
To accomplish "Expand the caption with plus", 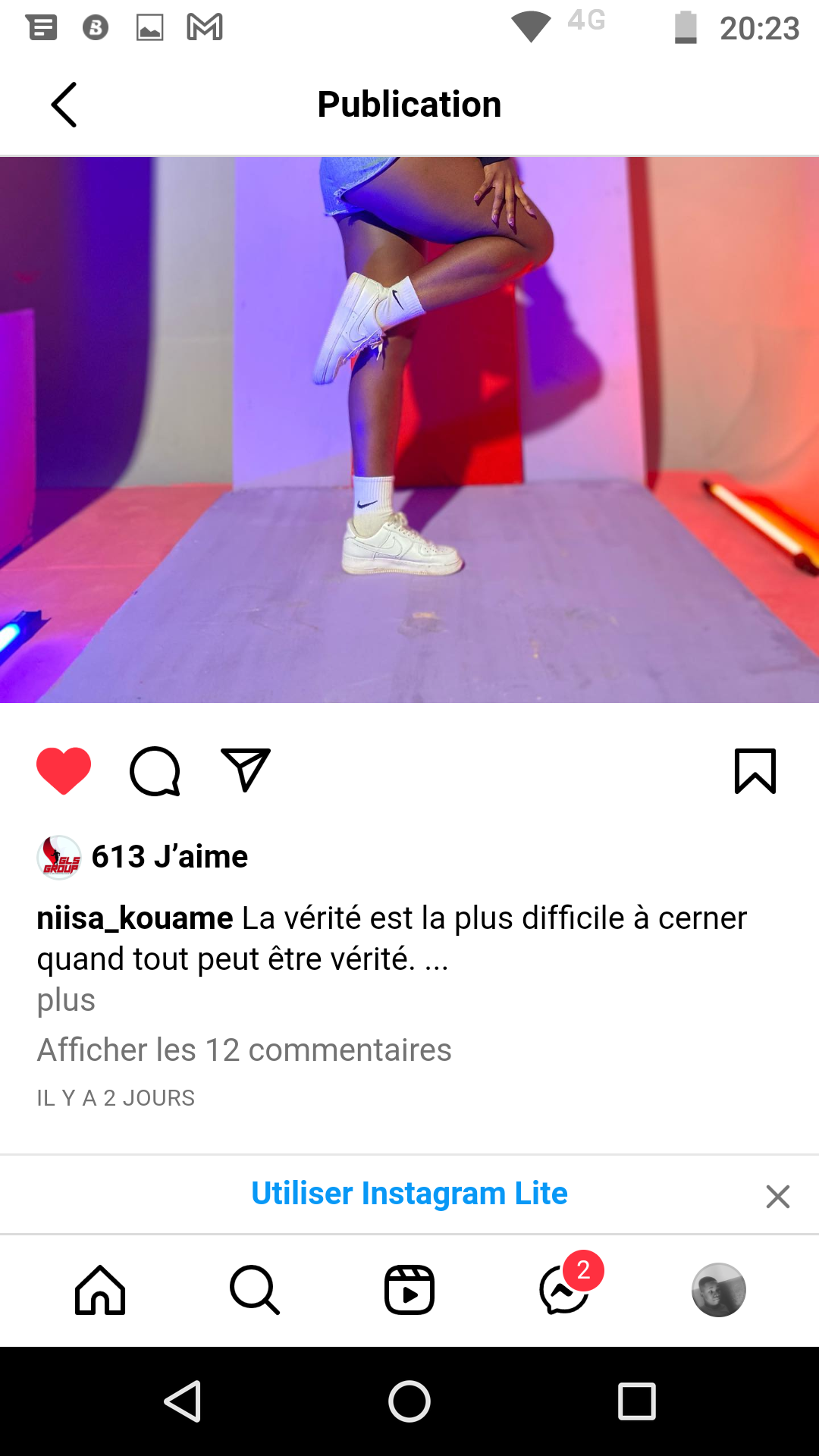I will 66,999.
